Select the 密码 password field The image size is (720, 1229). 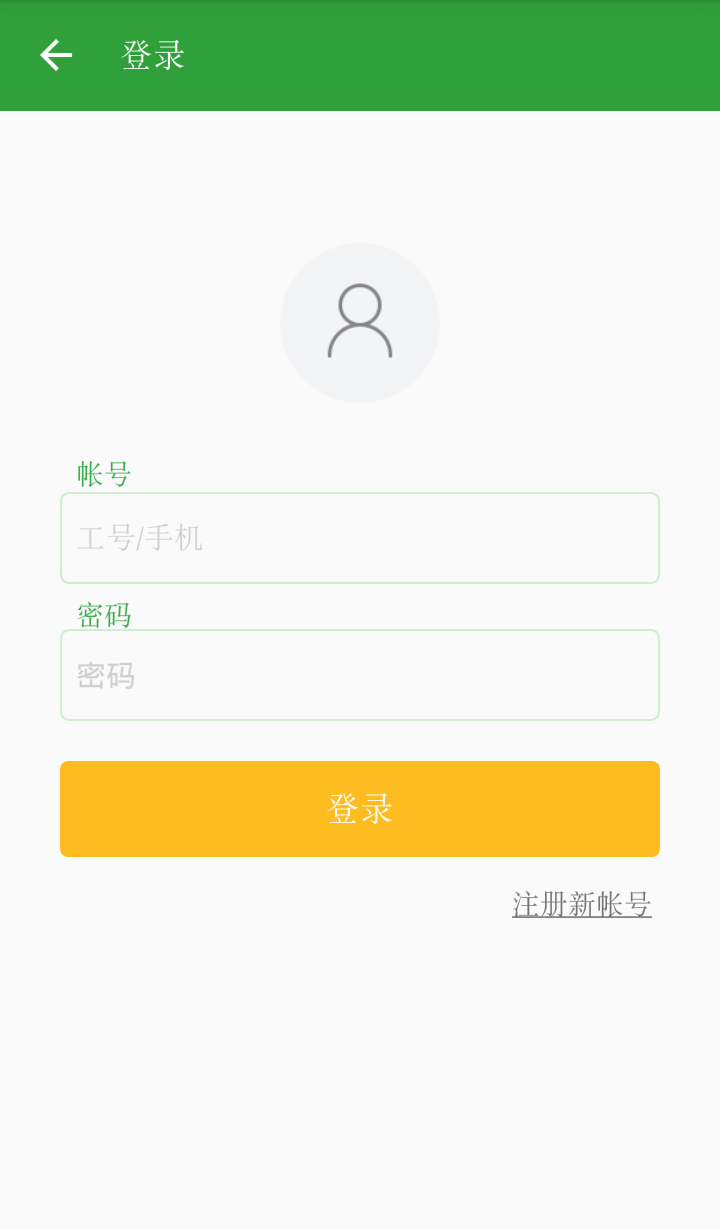(x=360, y=675)
